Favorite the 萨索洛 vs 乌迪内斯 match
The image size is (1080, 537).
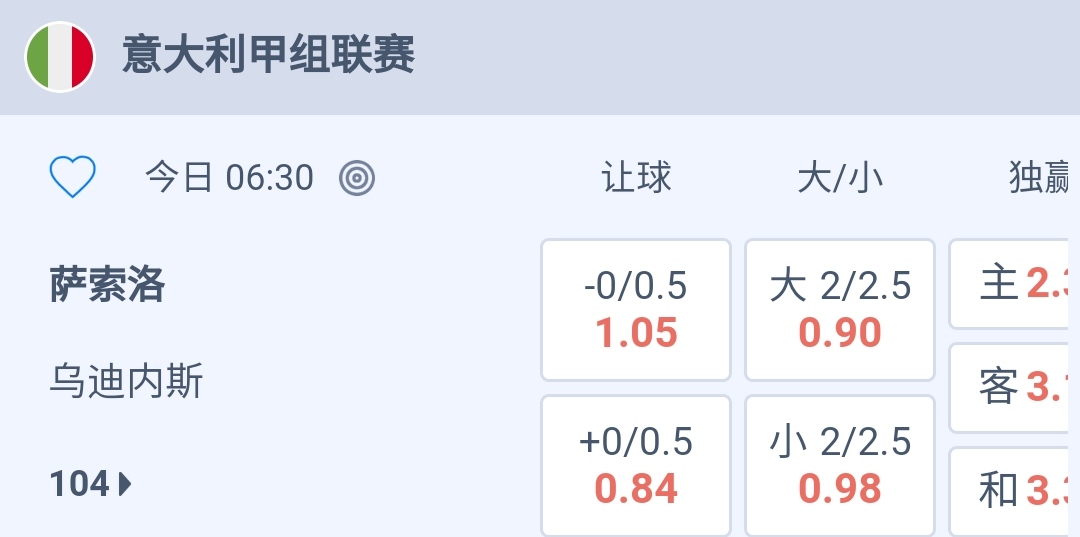72,178
